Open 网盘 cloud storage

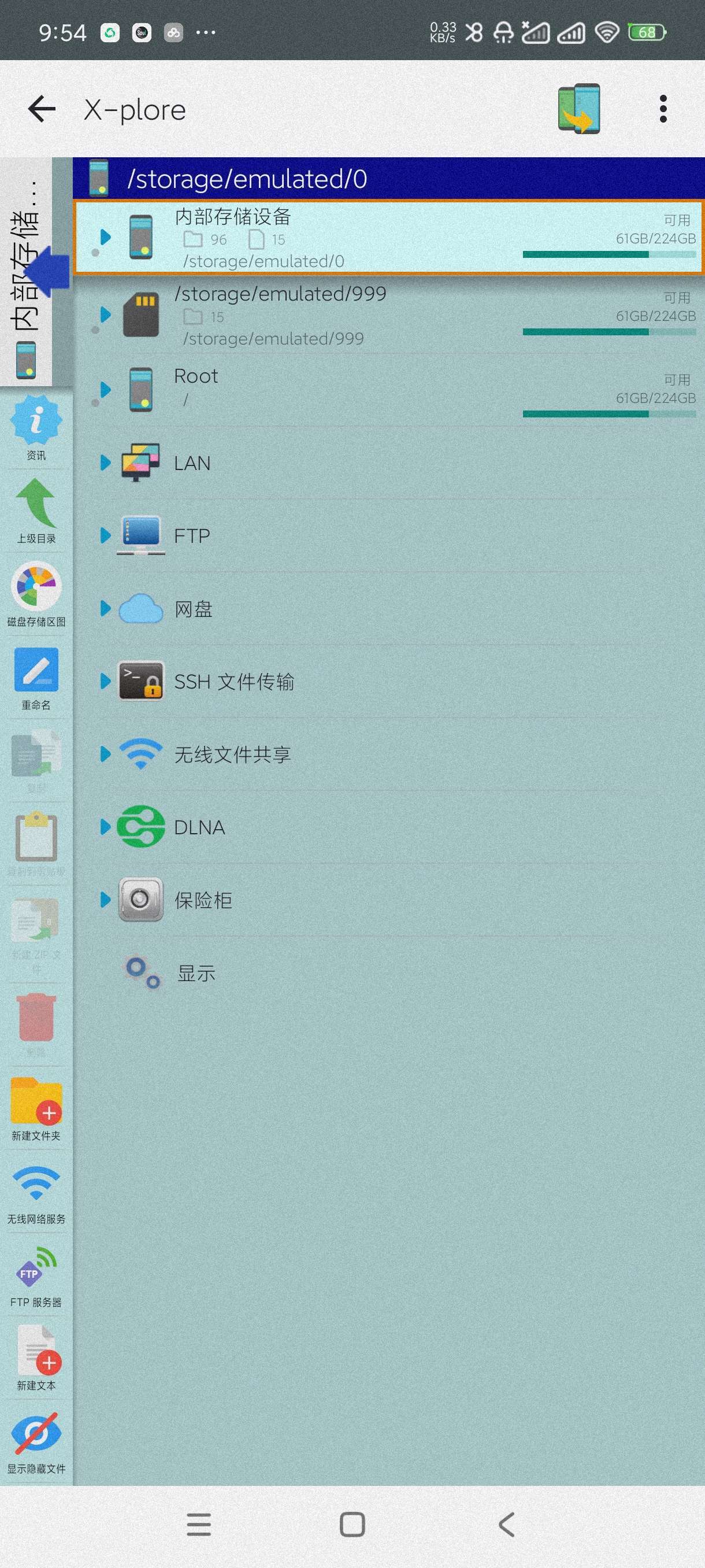click(193, 609)
